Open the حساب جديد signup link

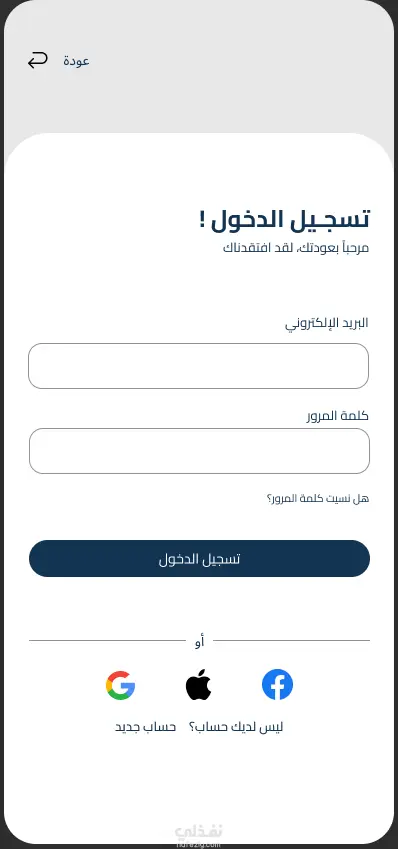(146, 727)
